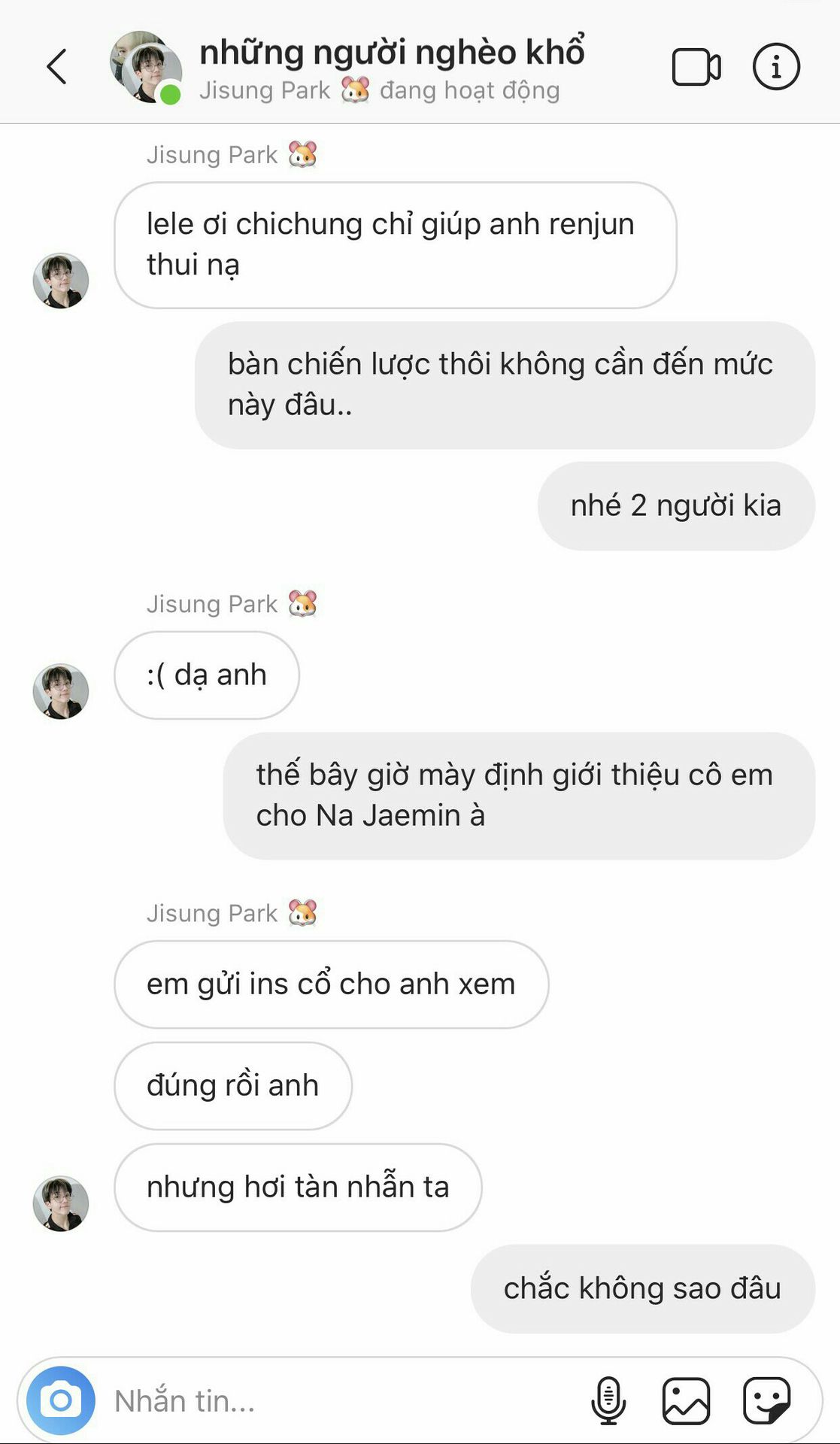Open group chat profile from title

click(391, 52)
